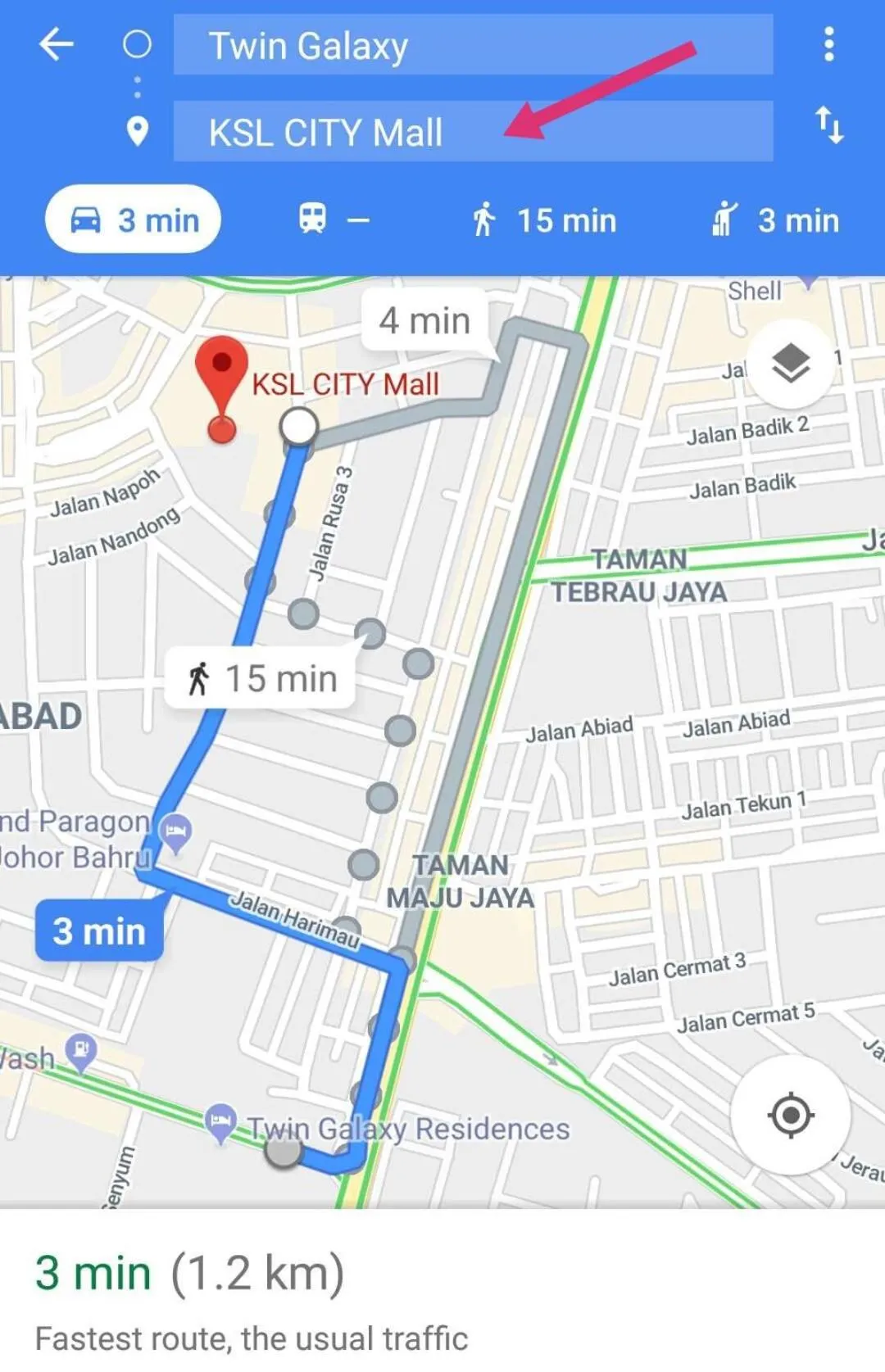Tap the my location compass icon

pyautogui.click(x=789, y=1114)
